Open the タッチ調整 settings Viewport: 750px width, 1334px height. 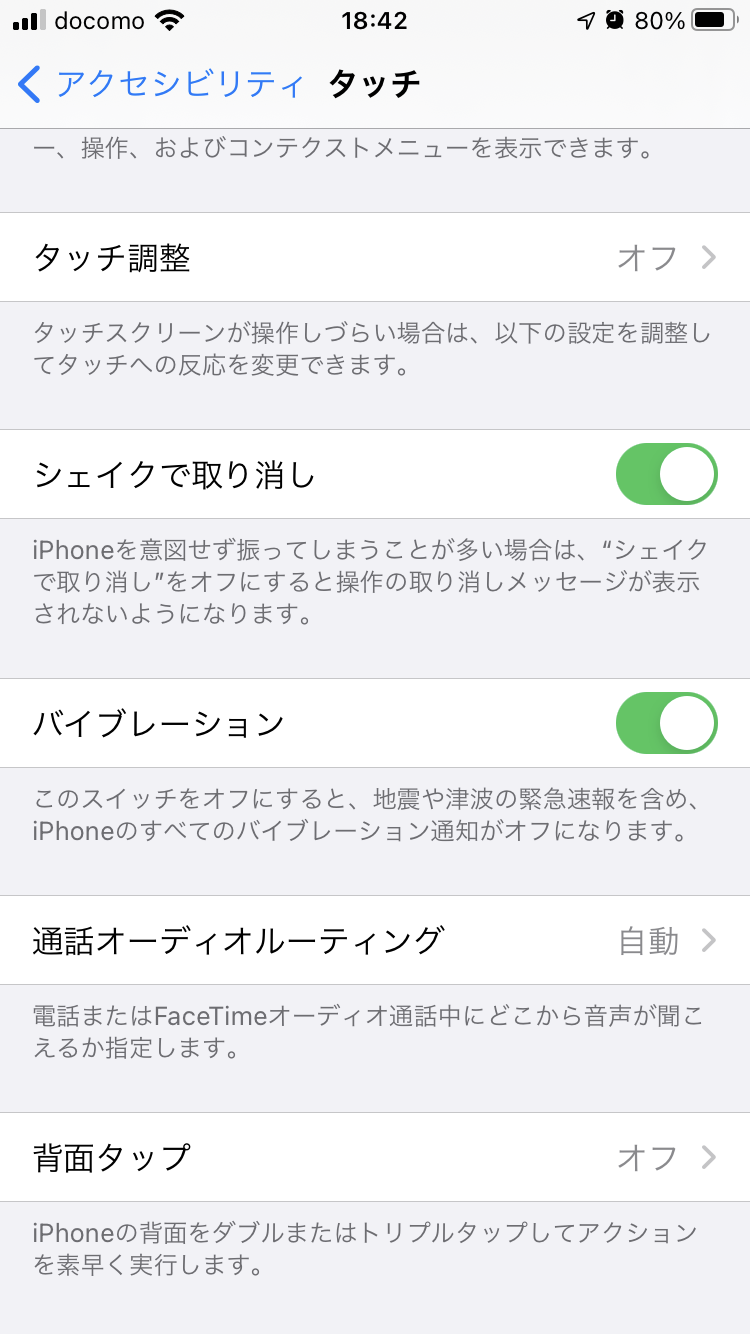[x=375, y=258]
